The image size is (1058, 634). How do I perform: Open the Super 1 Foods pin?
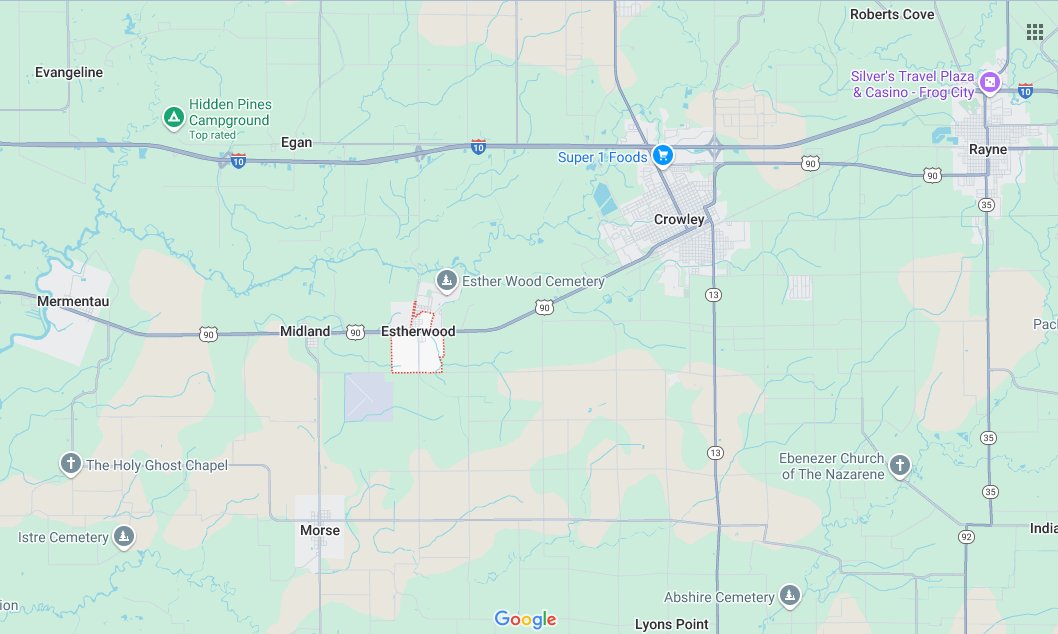(x=661, y=156)
